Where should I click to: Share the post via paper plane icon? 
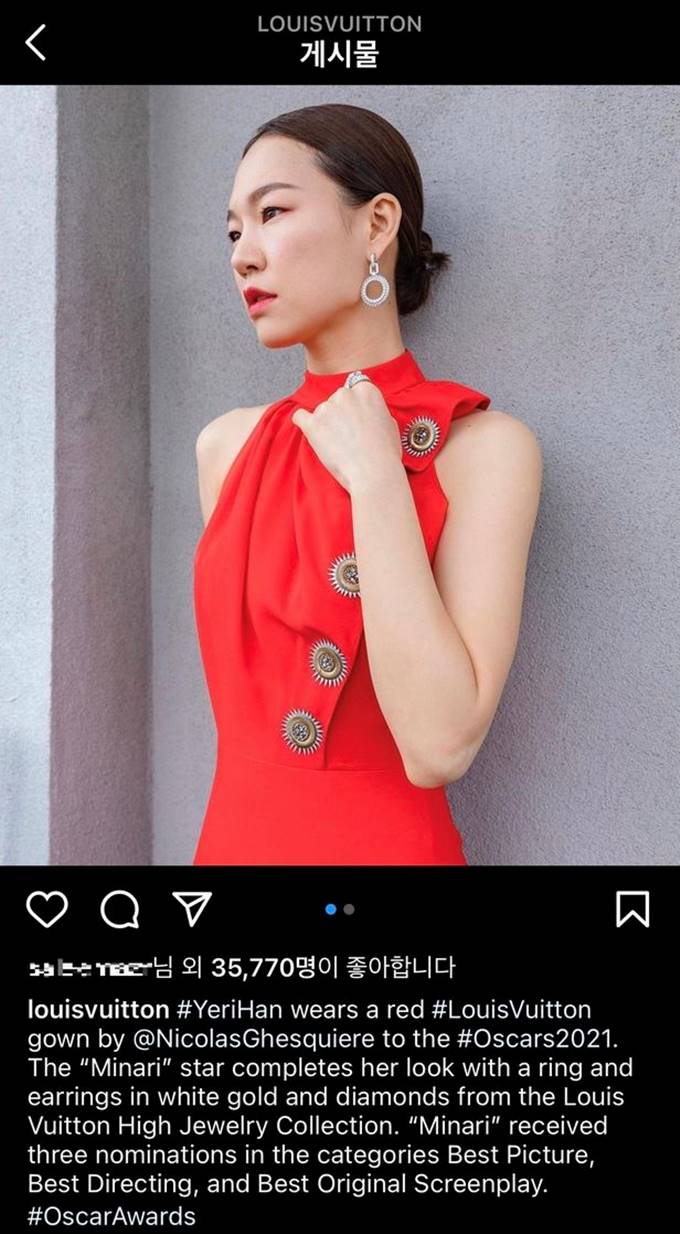point(192,908)
